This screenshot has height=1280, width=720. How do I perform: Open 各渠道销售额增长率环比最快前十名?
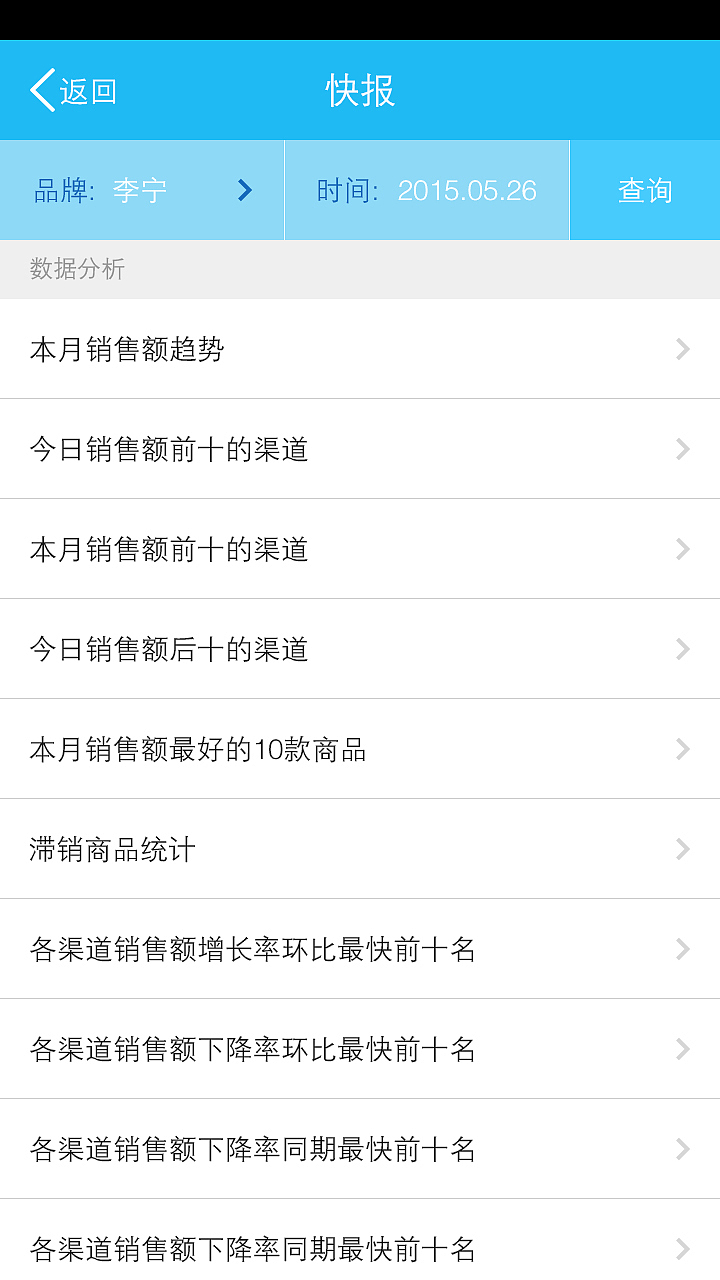pos(360,949)
